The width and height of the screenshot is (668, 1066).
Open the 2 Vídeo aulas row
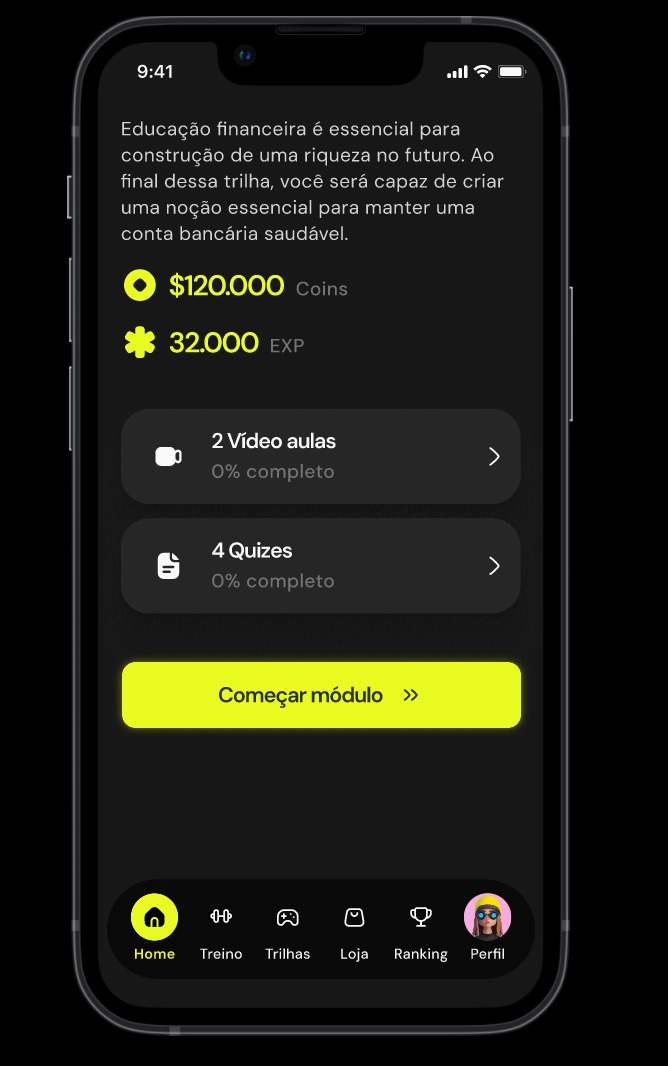(x=320, y=456)
